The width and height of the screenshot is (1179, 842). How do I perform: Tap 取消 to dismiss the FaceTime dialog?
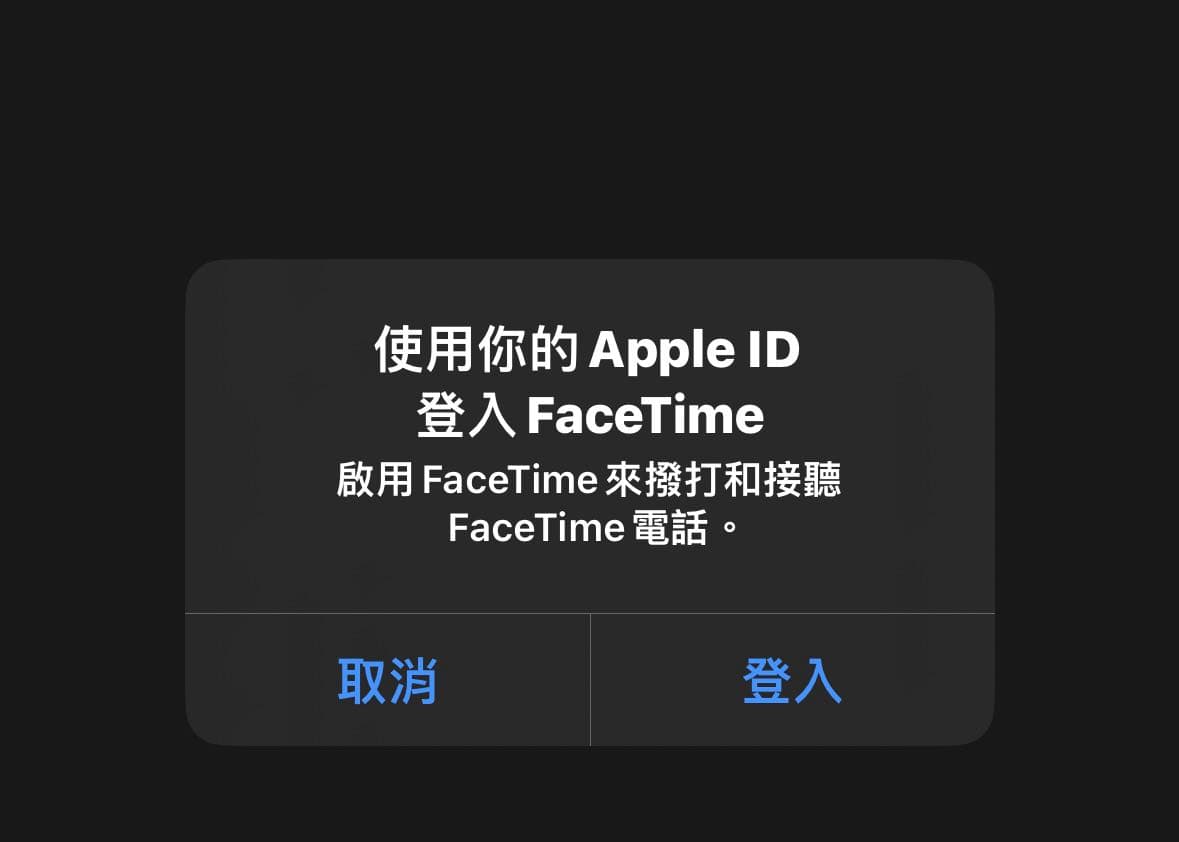click(387, 681)
